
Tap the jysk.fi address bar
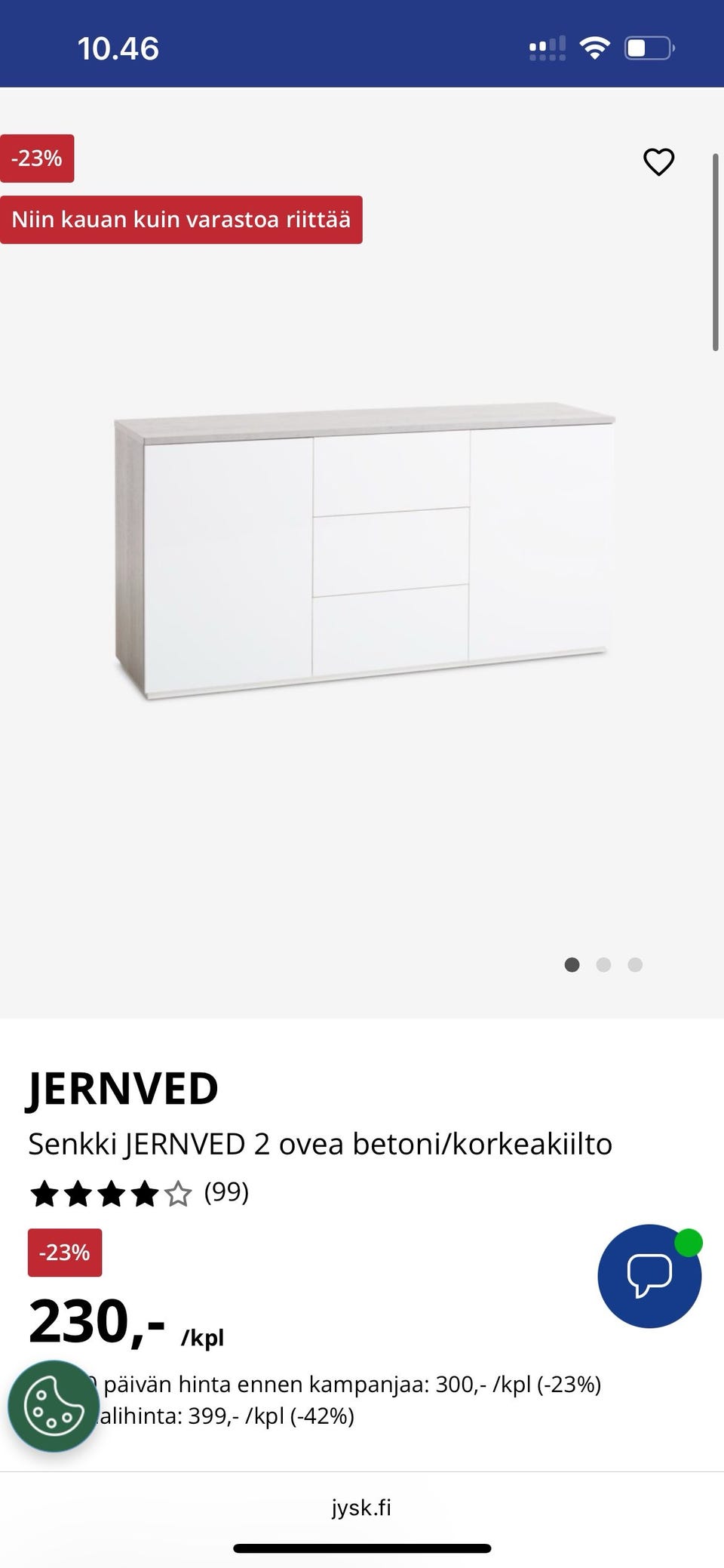[361, 1507]
